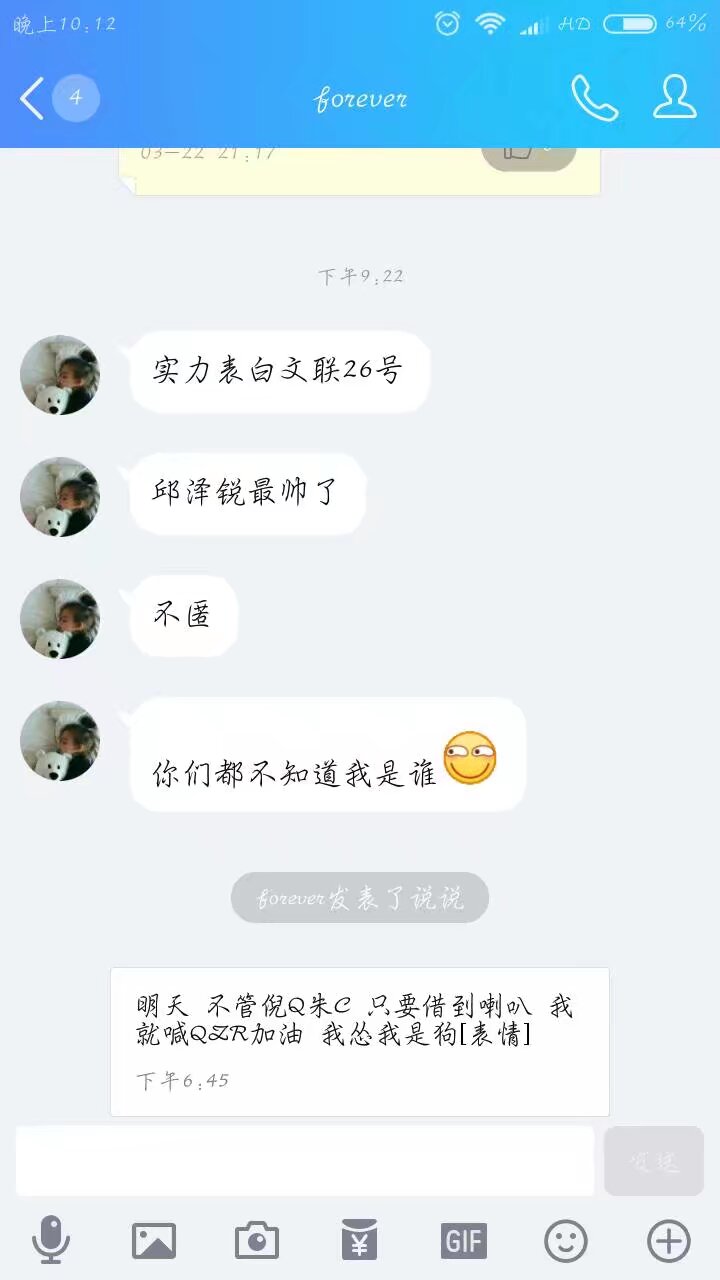Open forever's profile details

coord(675,98)
